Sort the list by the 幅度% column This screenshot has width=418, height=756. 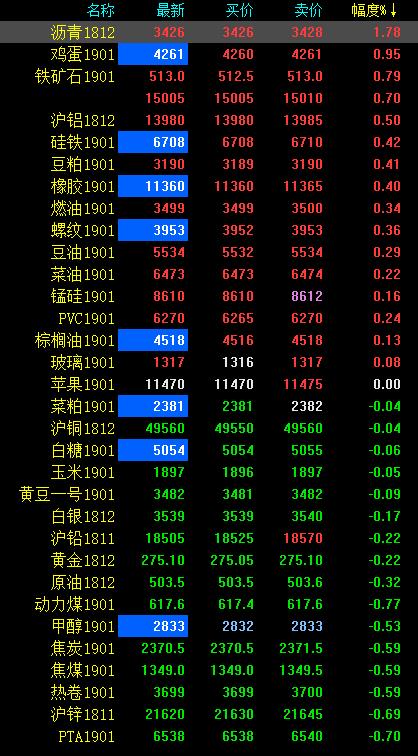coord(374,10)
